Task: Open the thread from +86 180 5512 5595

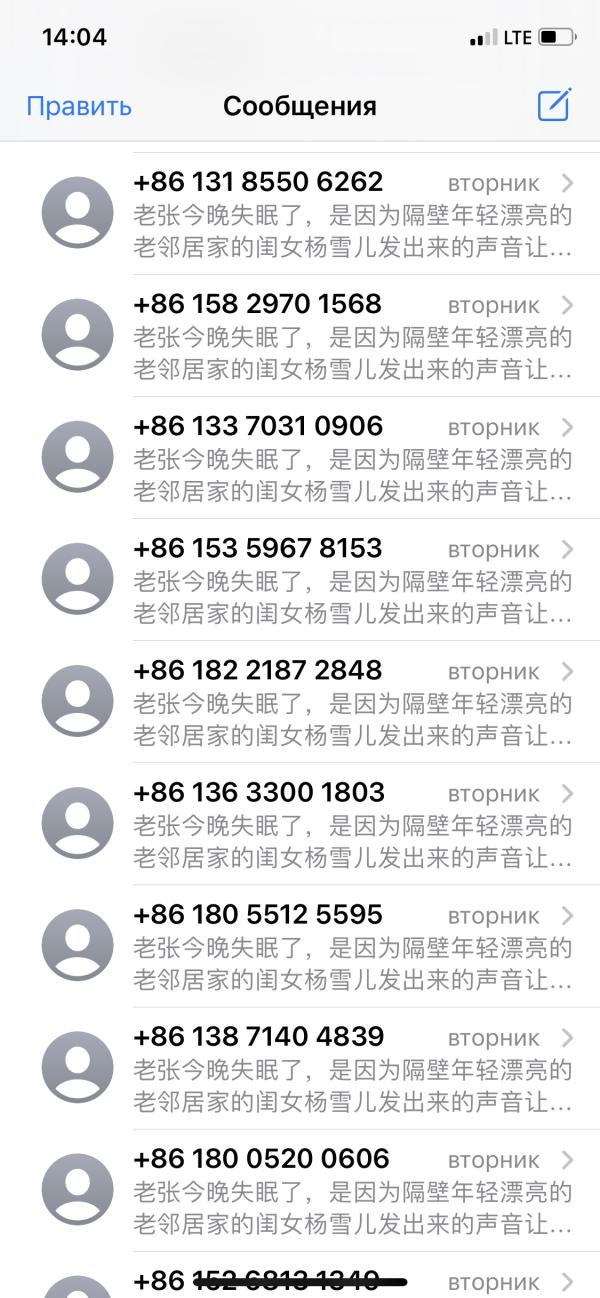Action: click(330, 946)
